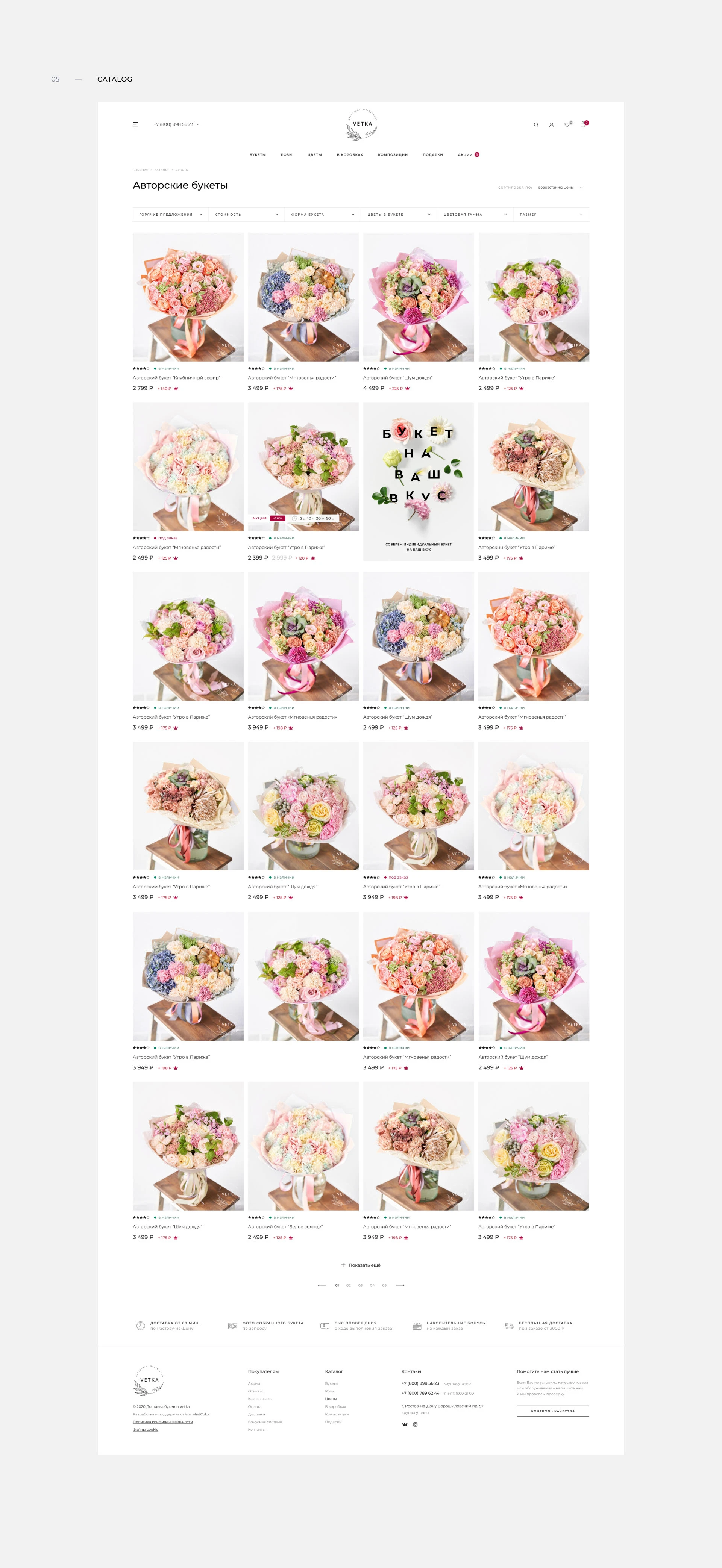Expand the Стоимость filter
Image resolution: width=722 pixels, height=1568 pixels.
point(246,214)
